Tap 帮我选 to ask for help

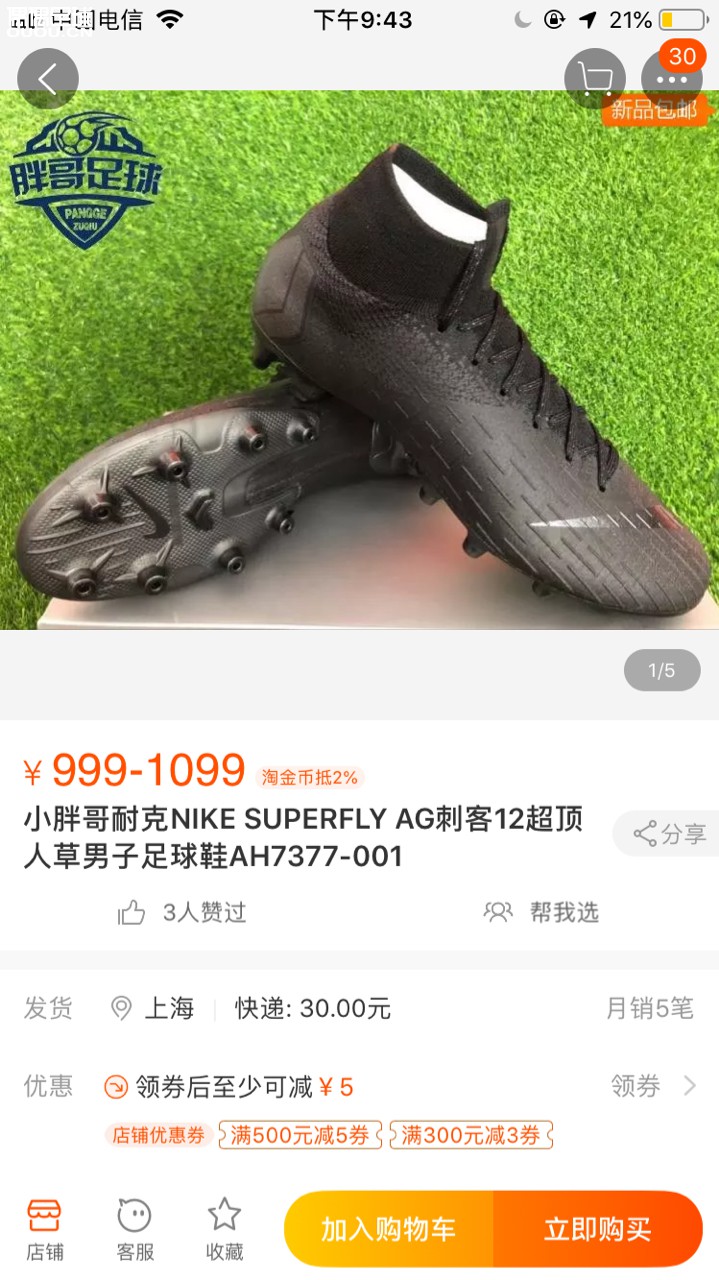[543, 912]
